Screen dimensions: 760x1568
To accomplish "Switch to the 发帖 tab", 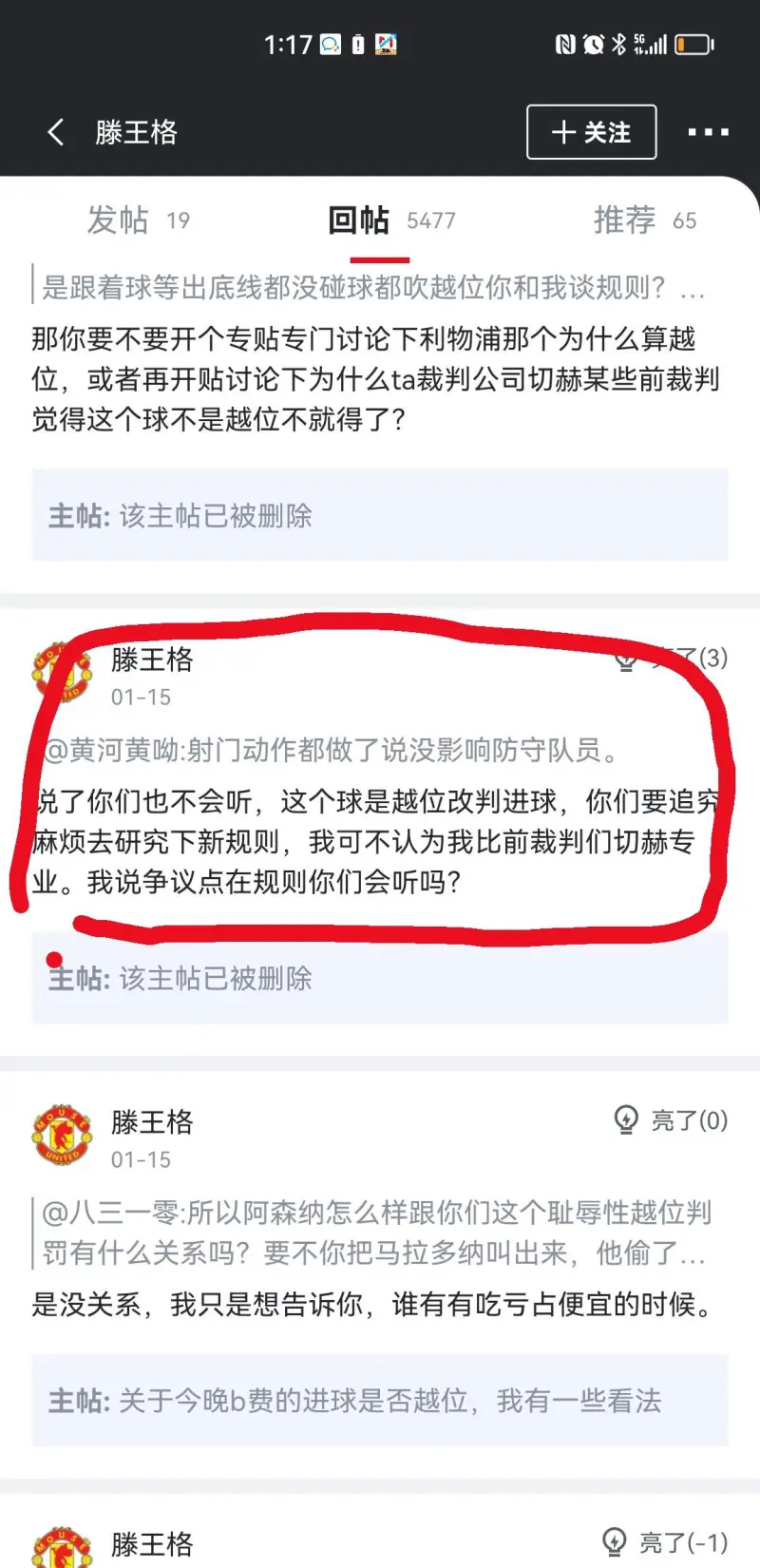I will [x=139, y=220].
